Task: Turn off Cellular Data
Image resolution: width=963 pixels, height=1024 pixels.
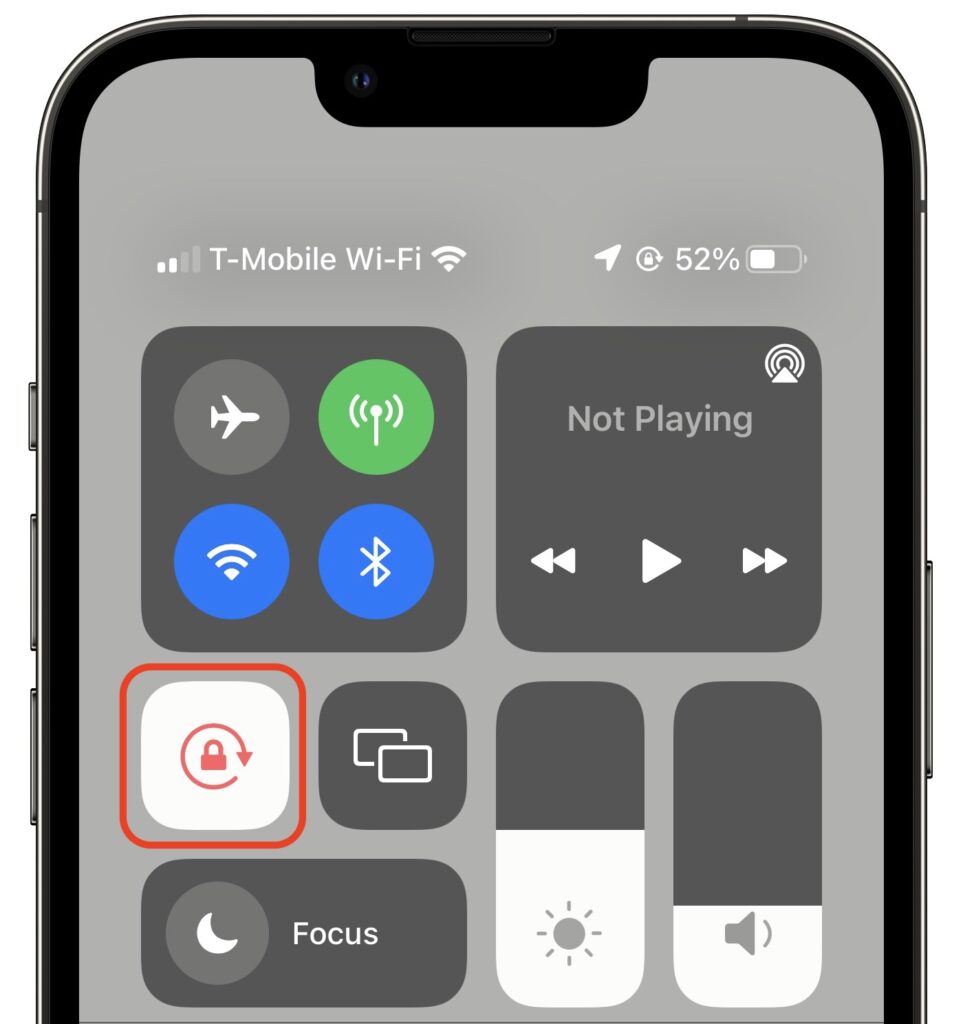Action: click(375, 416)
